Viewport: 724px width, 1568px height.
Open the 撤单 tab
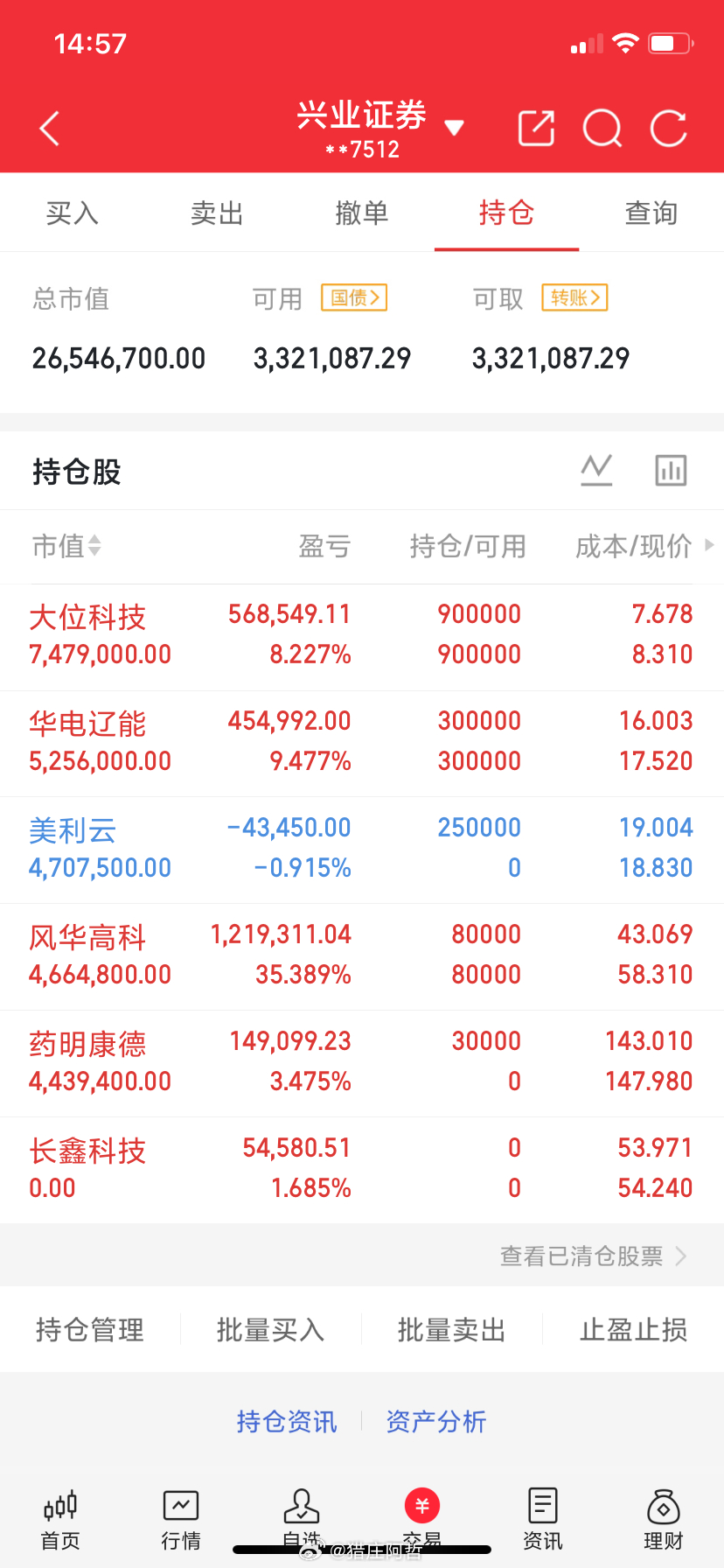coord(362,213)
